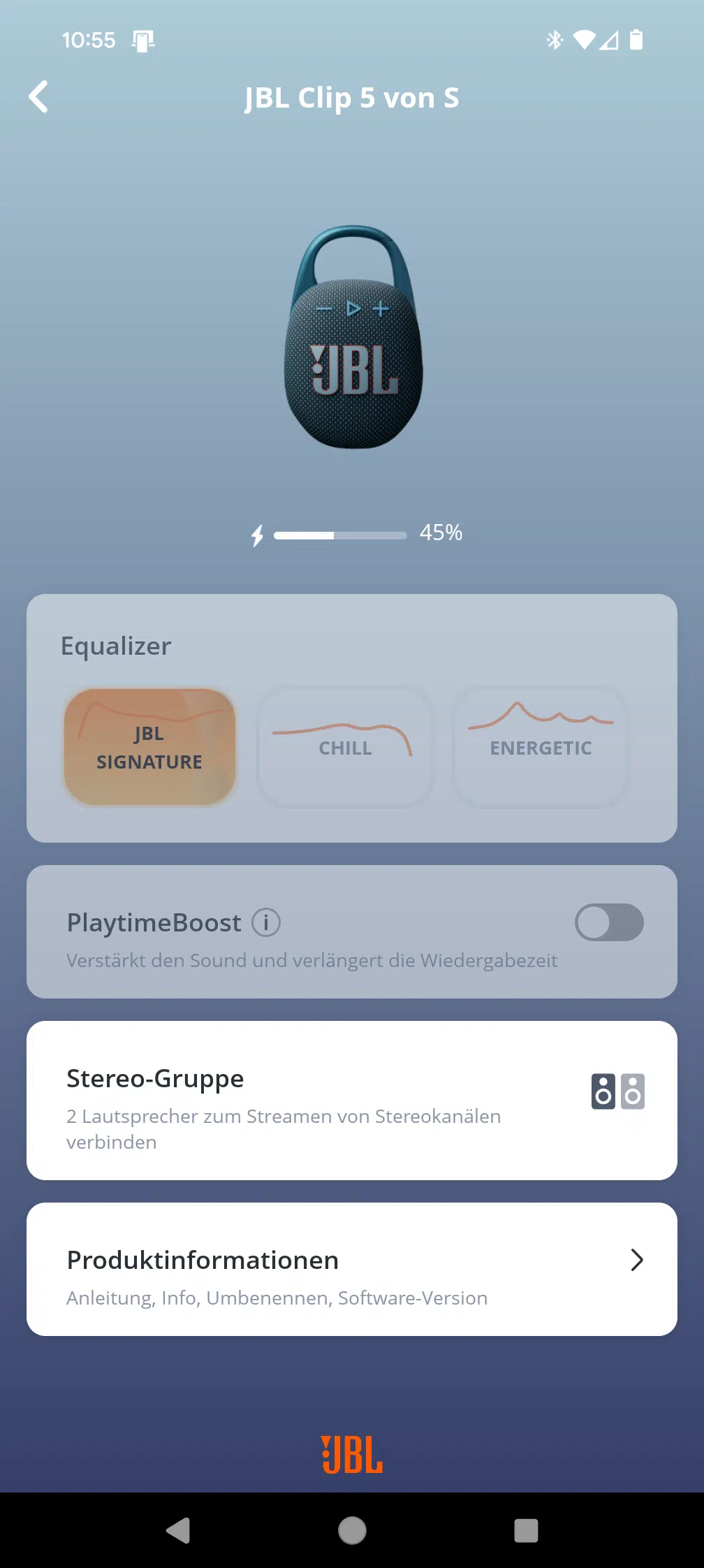Open the Stereo-Gruppe card
This screenshot has width=704, height=1568.
pos(352,1101)
